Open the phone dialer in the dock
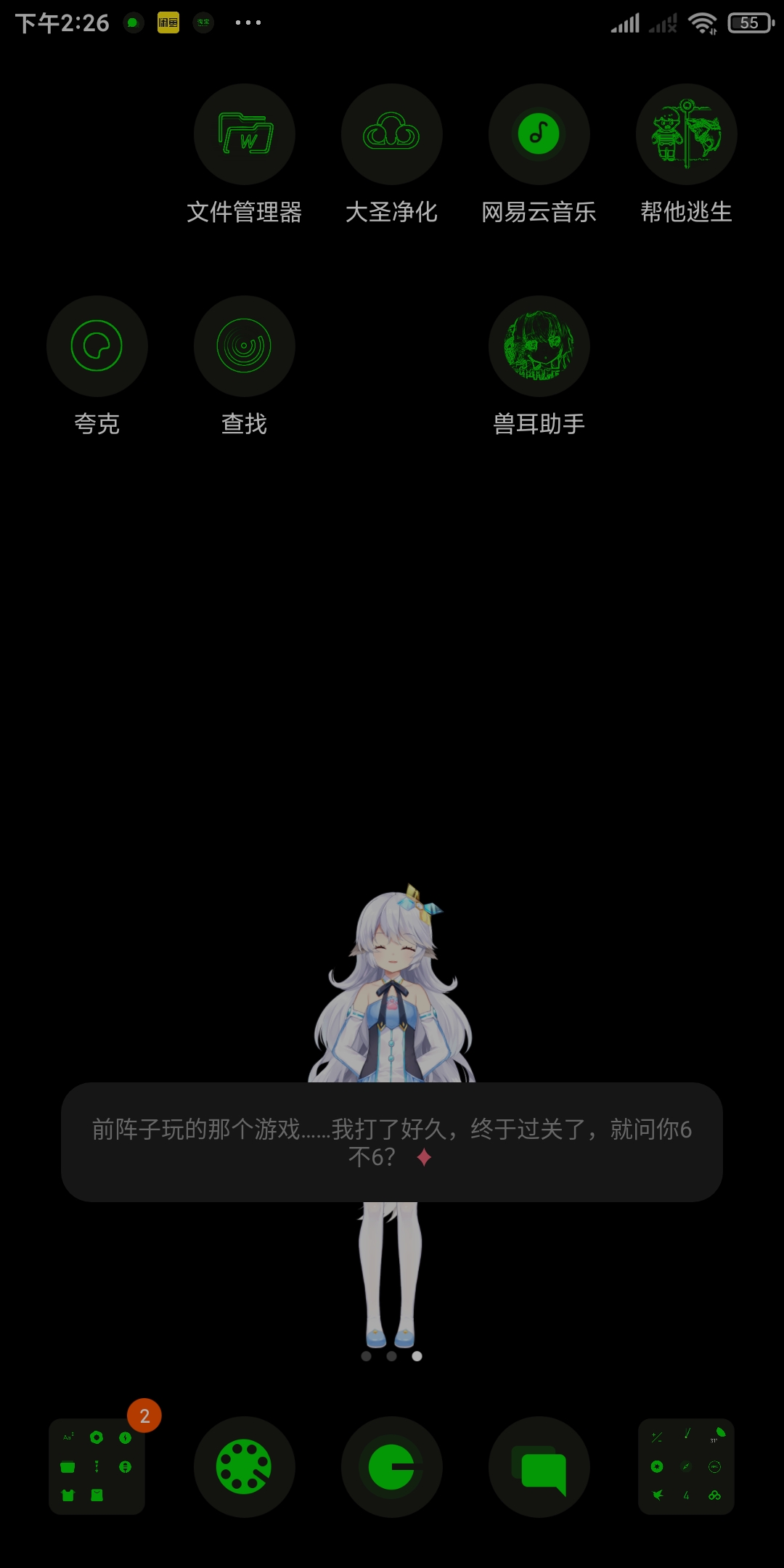 [244, 1467]
